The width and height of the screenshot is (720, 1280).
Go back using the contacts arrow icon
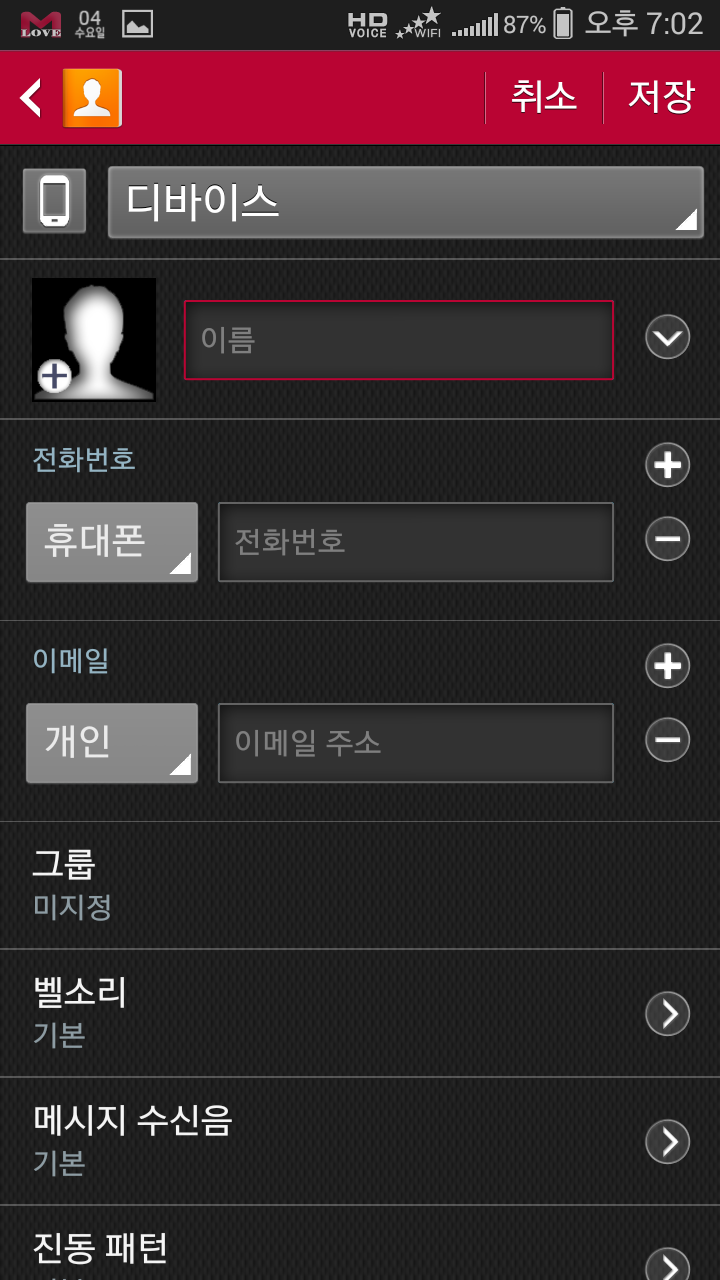(32, 98)
